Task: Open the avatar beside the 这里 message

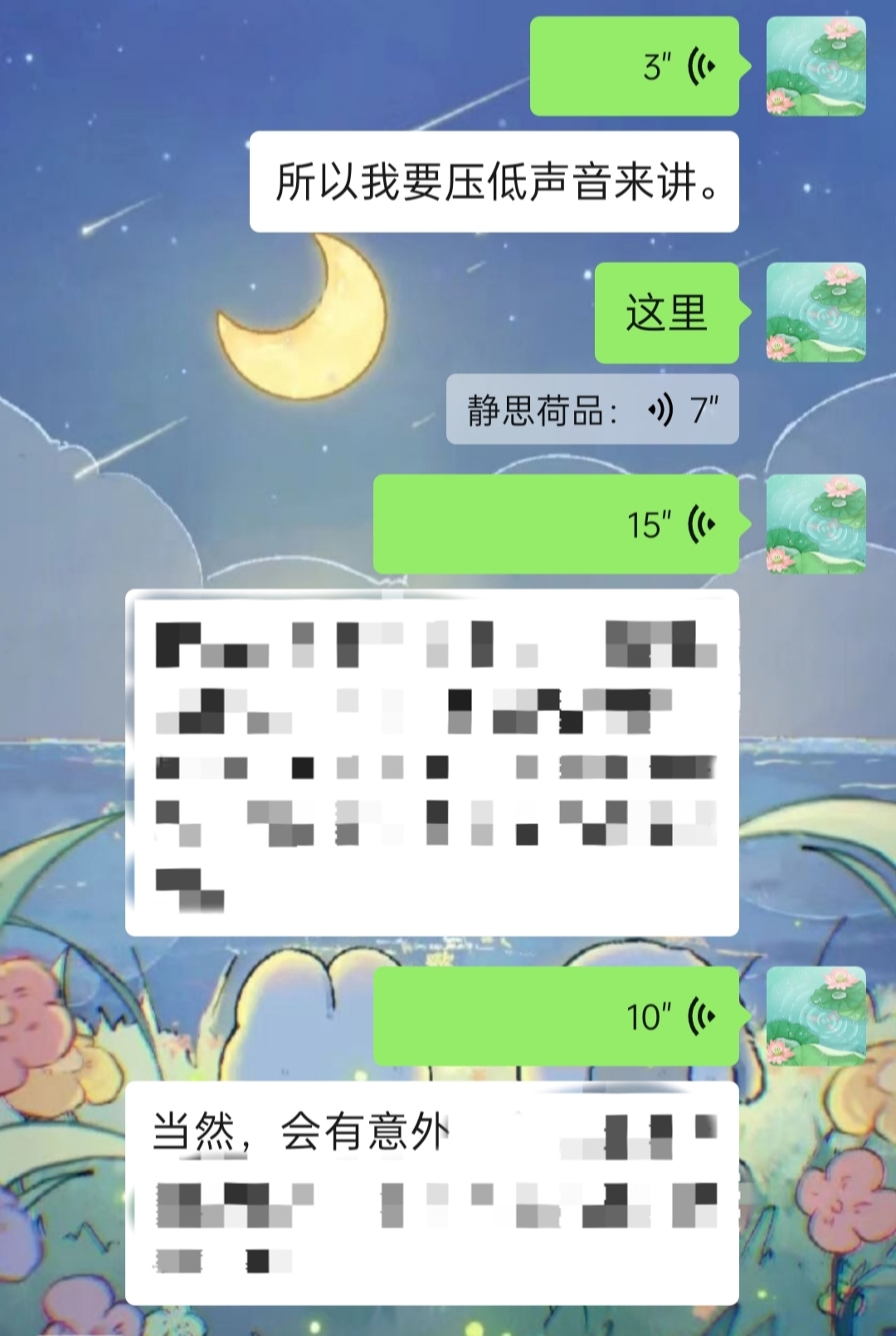Action: tap(816, 313)
